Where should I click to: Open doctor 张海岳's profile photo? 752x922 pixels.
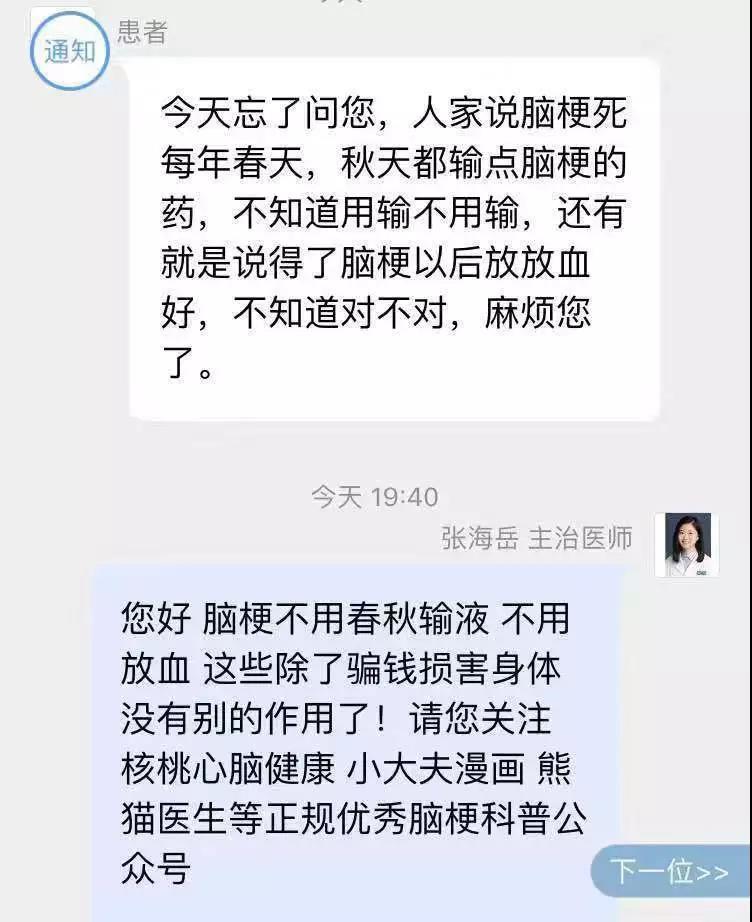coord(686,546)
